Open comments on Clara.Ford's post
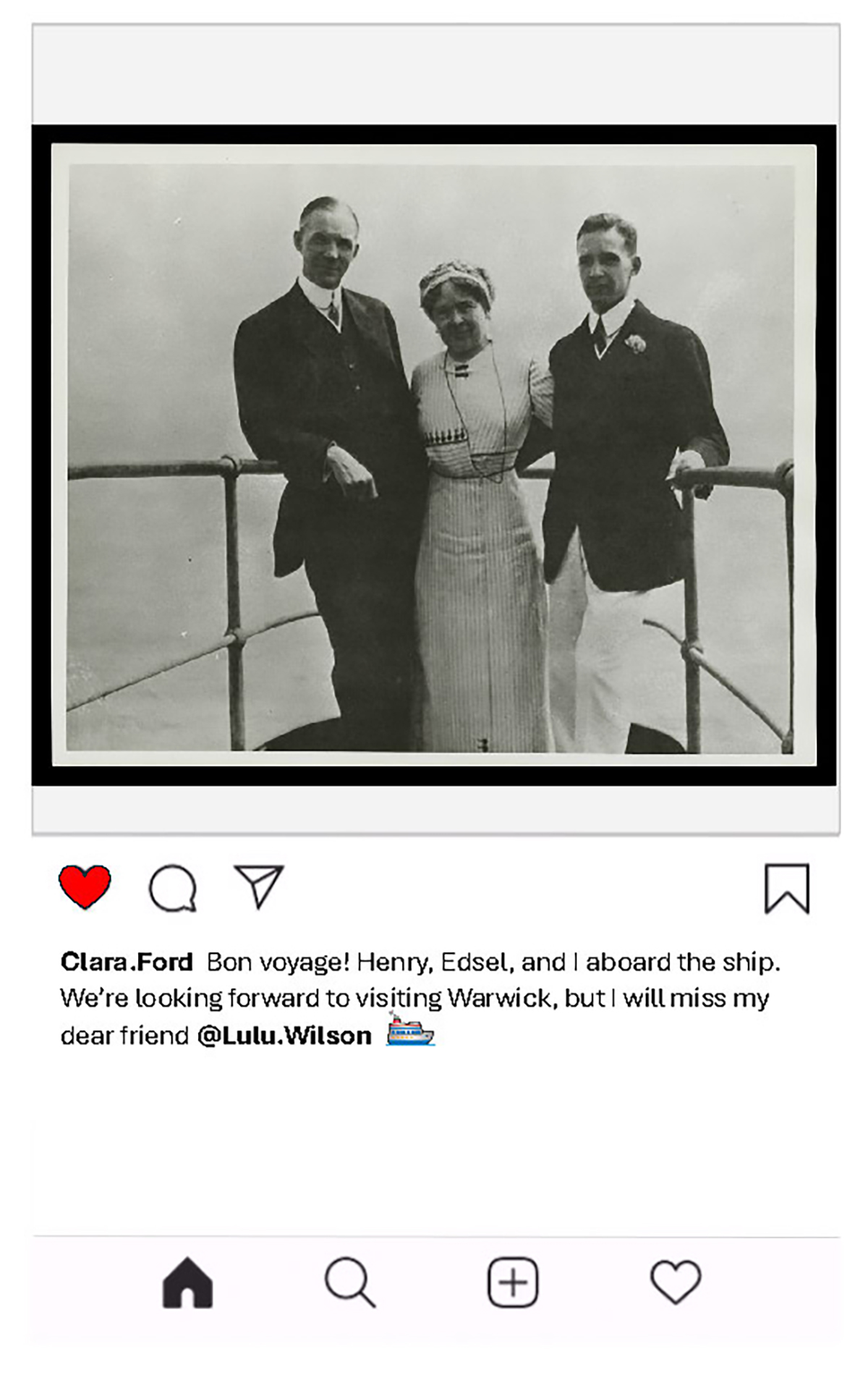This screenshot has width=868, height=1375. click(x=172, y=887)
